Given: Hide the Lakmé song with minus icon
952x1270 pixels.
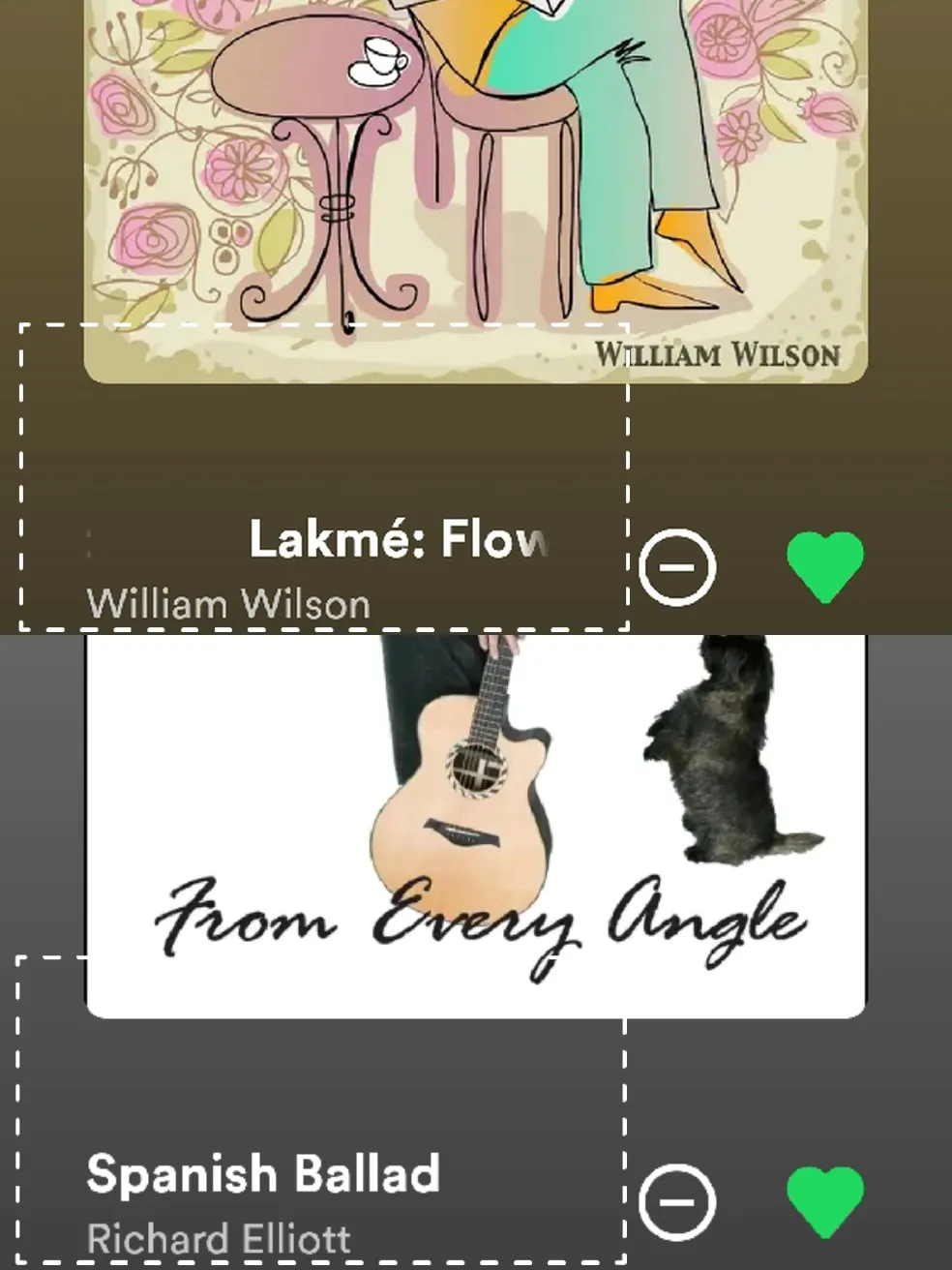Looking at the screenshot, I should click(677, 567).
